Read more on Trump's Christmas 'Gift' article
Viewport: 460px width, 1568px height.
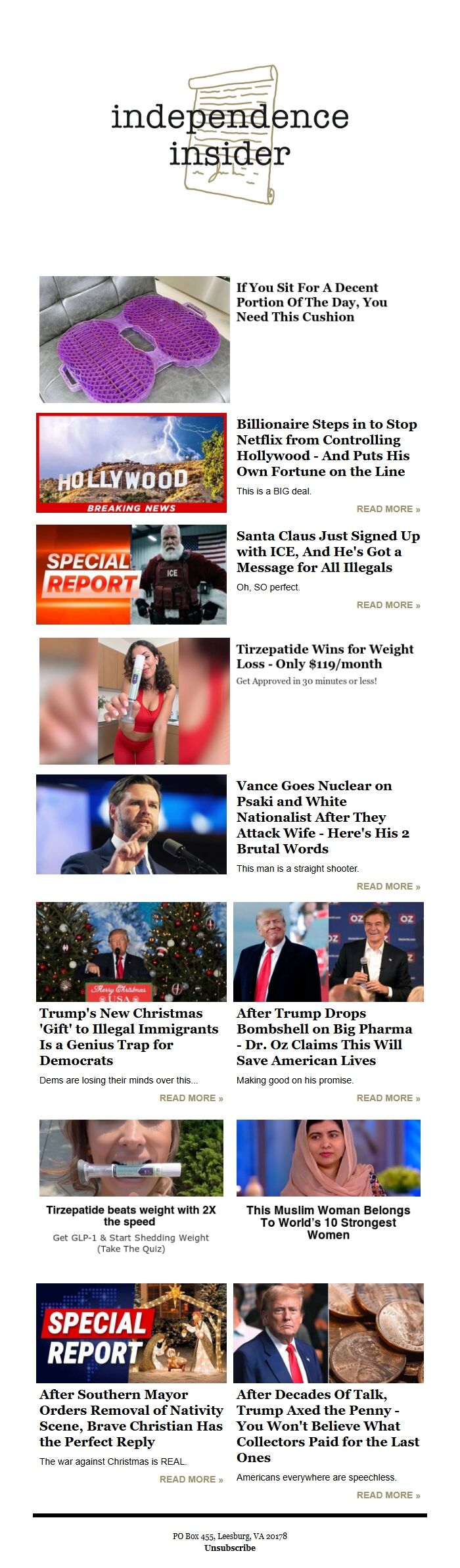tap(191, 1098)
